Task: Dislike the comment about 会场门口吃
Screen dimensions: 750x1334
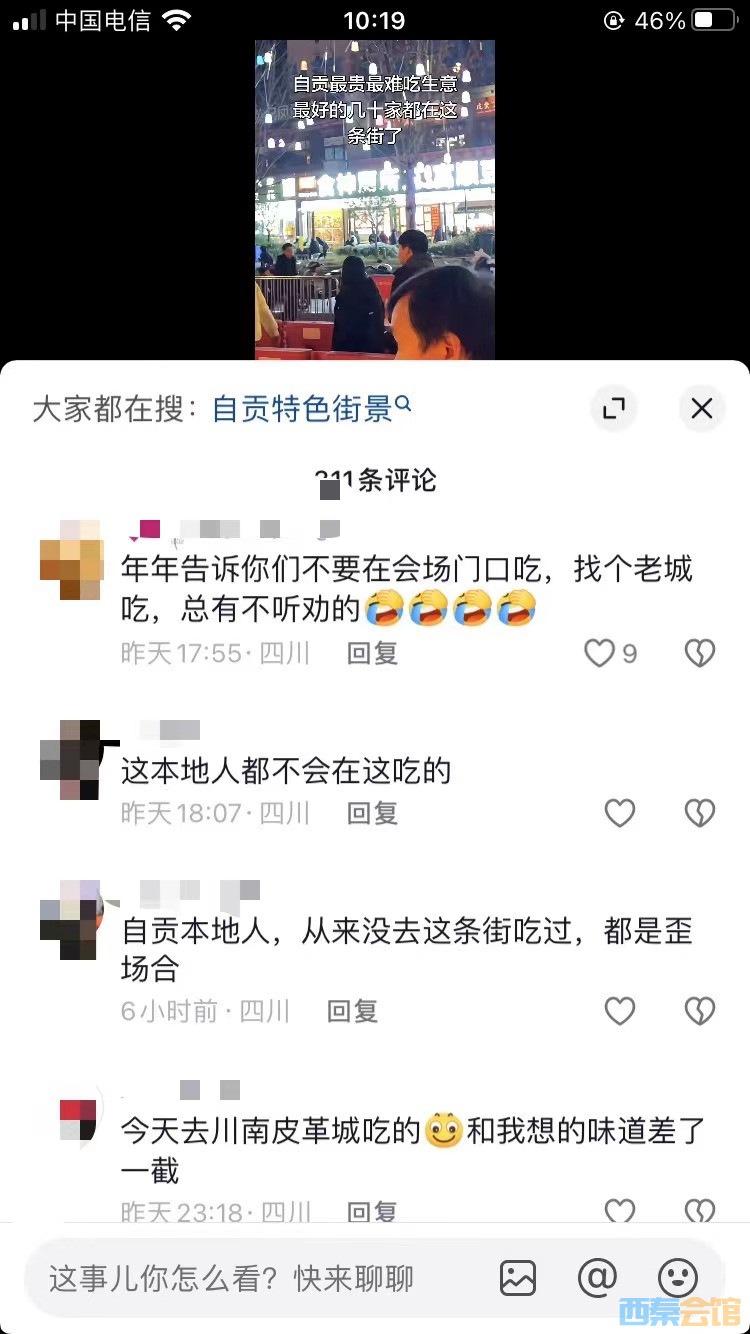Action: [700, 654]
